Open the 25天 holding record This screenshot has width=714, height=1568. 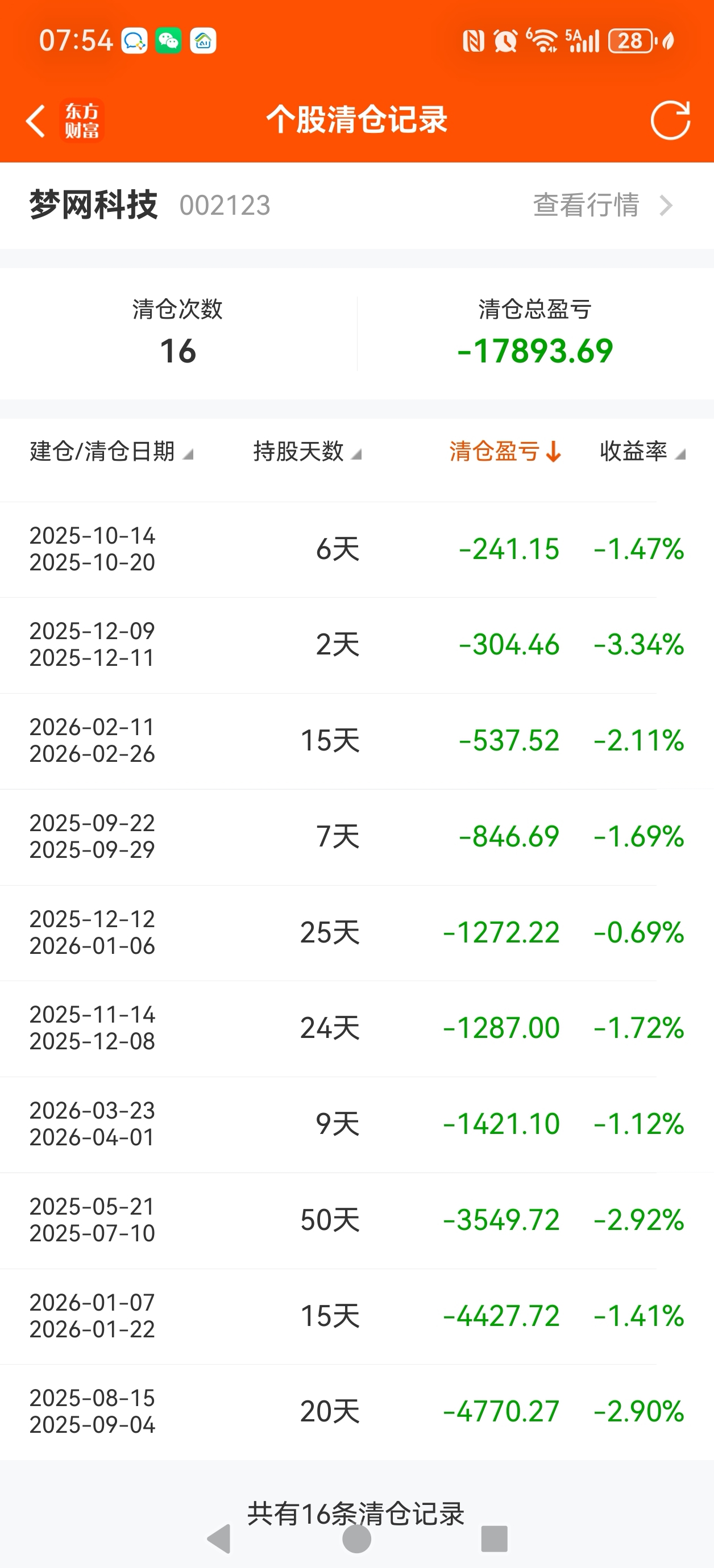[357, 932]
